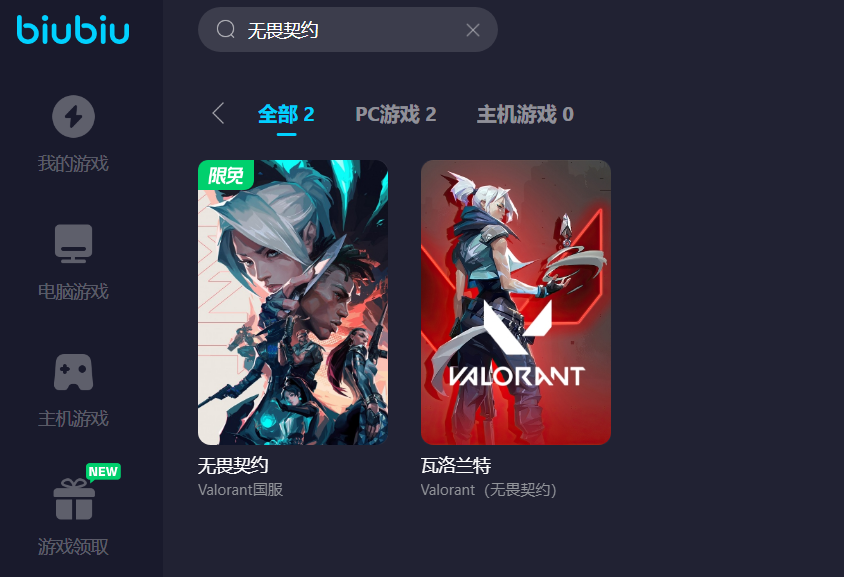Image resolution: width=844 pixels, height=577 pixels.
Task: Open the 无畏契约 Valorant国服 game card
Action: pos(293,302)
